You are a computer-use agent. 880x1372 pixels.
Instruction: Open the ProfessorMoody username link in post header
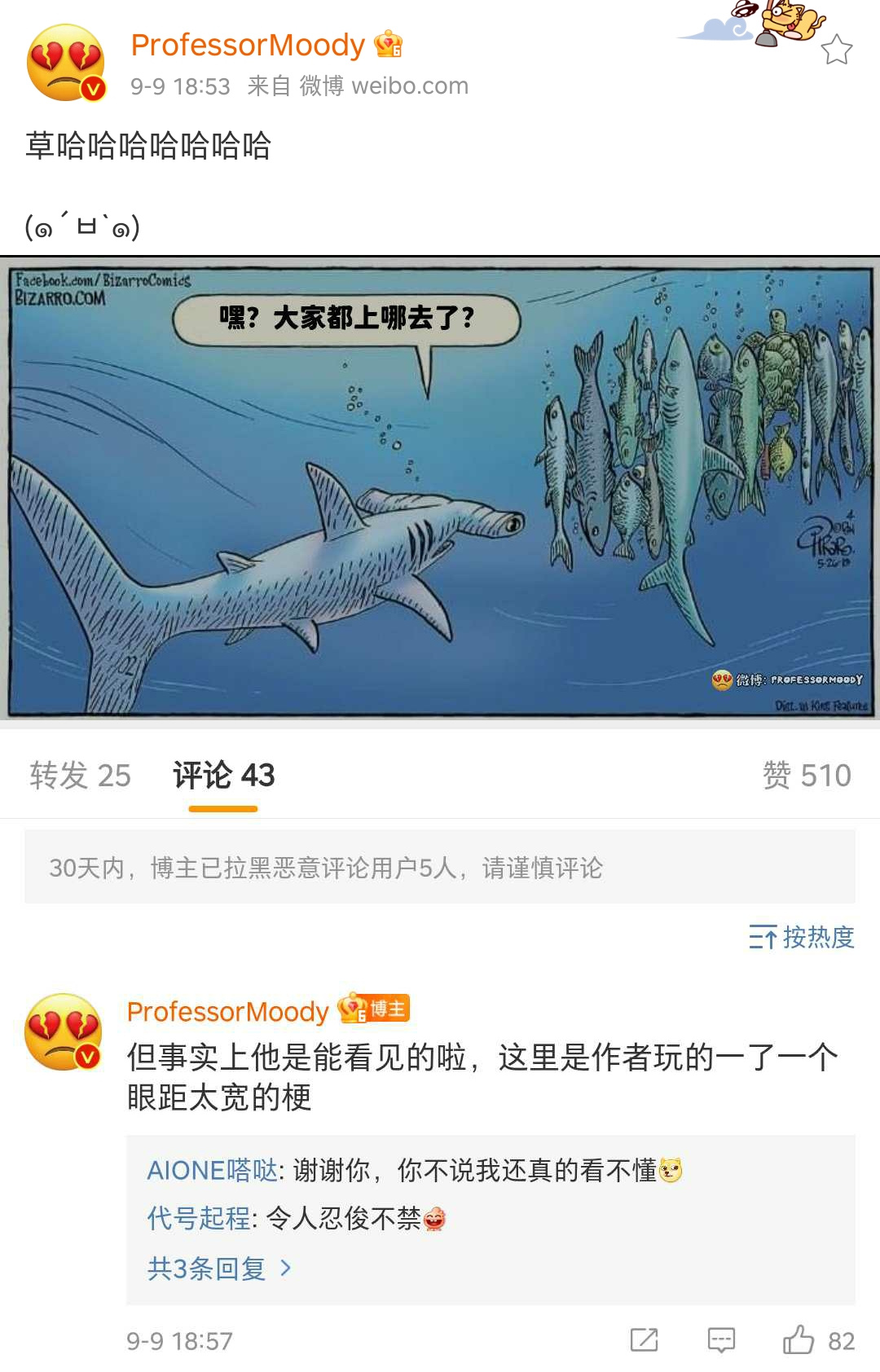pos(248,45)
